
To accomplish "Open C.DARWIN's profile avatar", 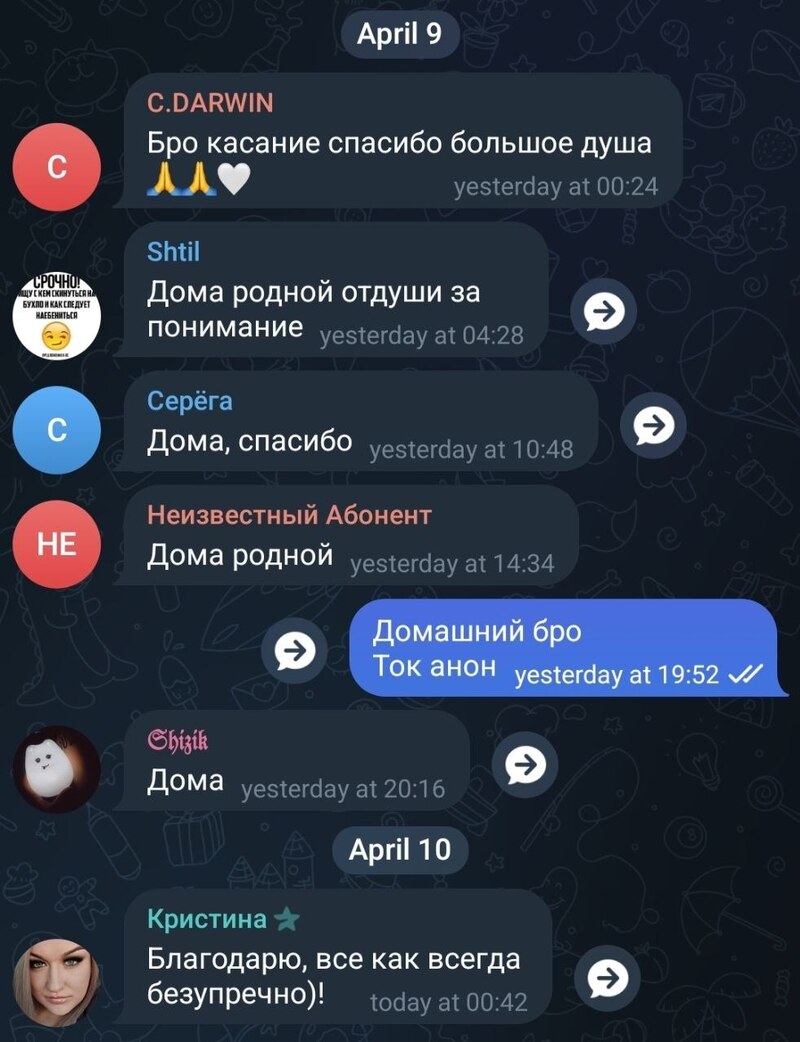I will click(x=56, y=166).
